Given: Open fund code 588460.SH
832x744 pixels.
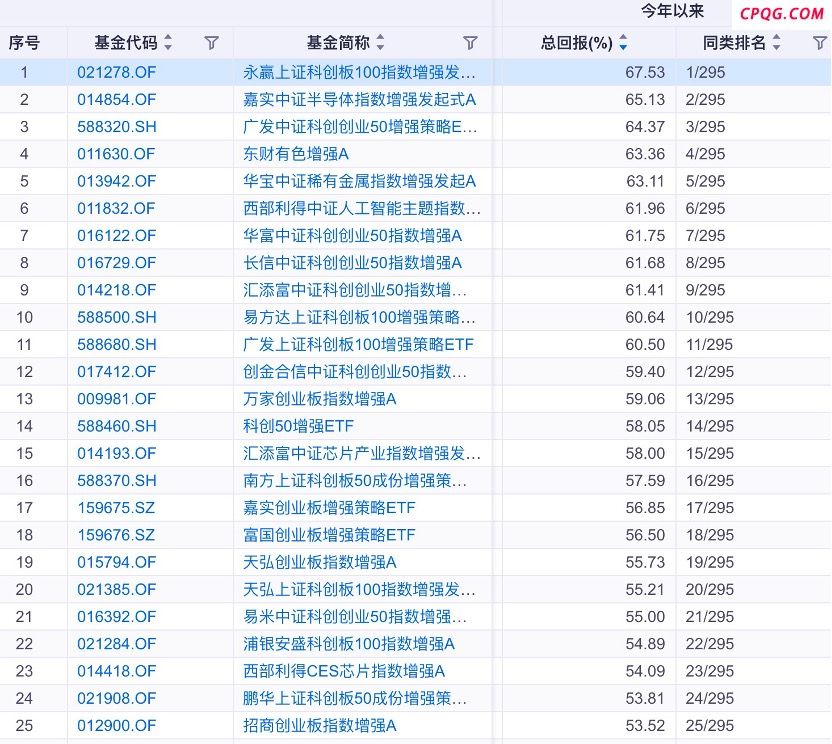Looking at the screenshot, I should coord(117,426).
